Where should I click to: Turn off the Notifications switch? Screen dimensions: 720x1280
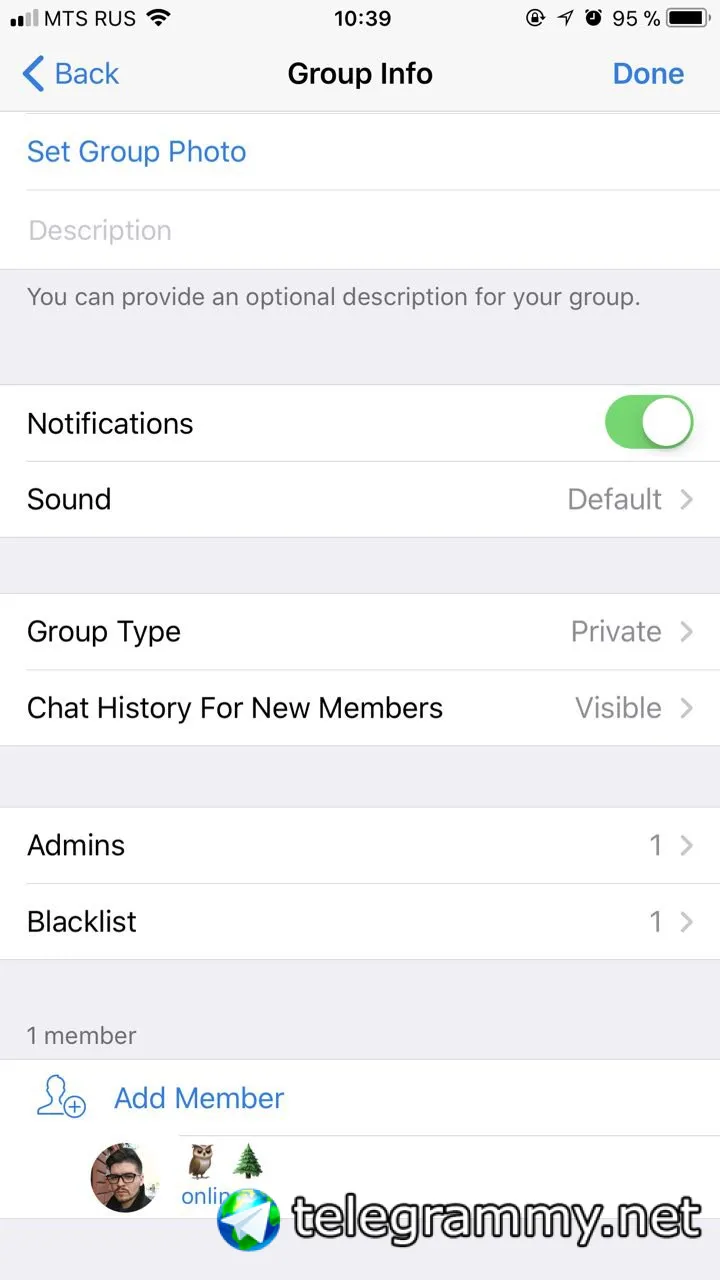pyautogui.click(x=649, y=423)
